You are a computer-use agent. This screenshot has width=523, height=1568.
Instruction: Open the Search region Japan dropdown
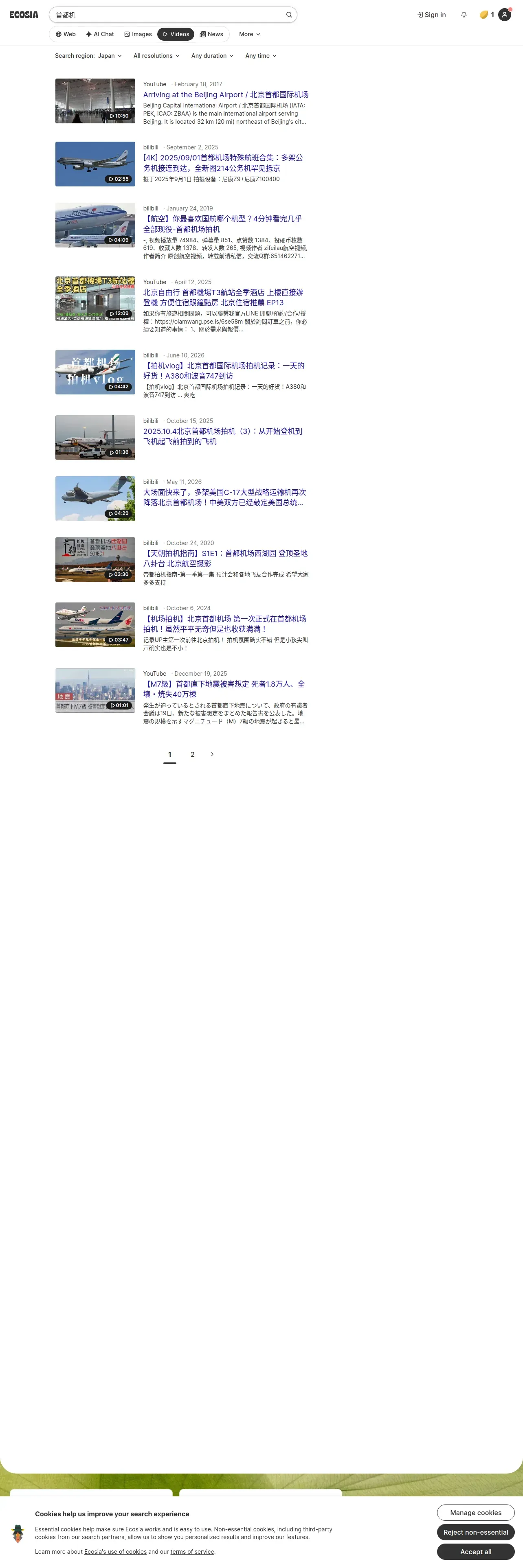coord(88,56)
